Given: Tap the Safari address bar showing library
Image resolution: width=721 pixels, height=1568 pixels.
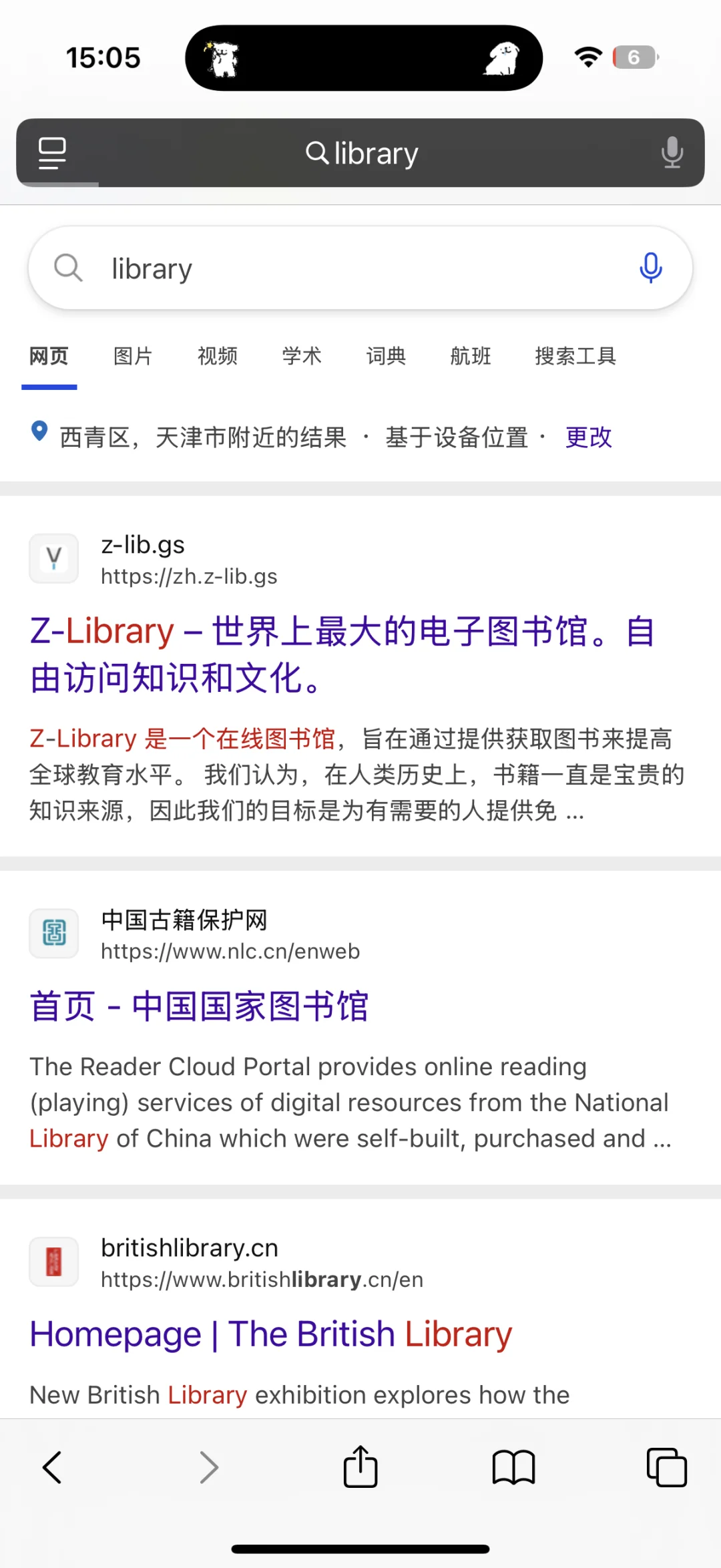Looking at the screenshot, I should (x=362, y=154).
